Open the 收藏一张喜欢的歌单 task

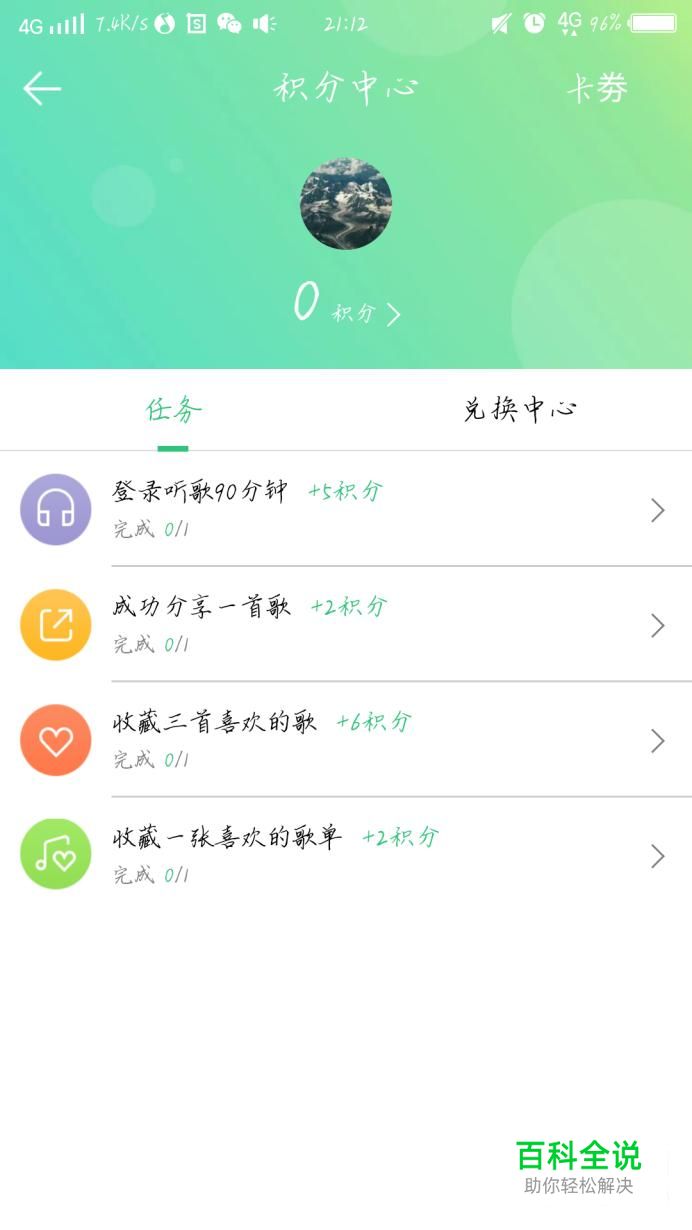(x=346, y=855)
